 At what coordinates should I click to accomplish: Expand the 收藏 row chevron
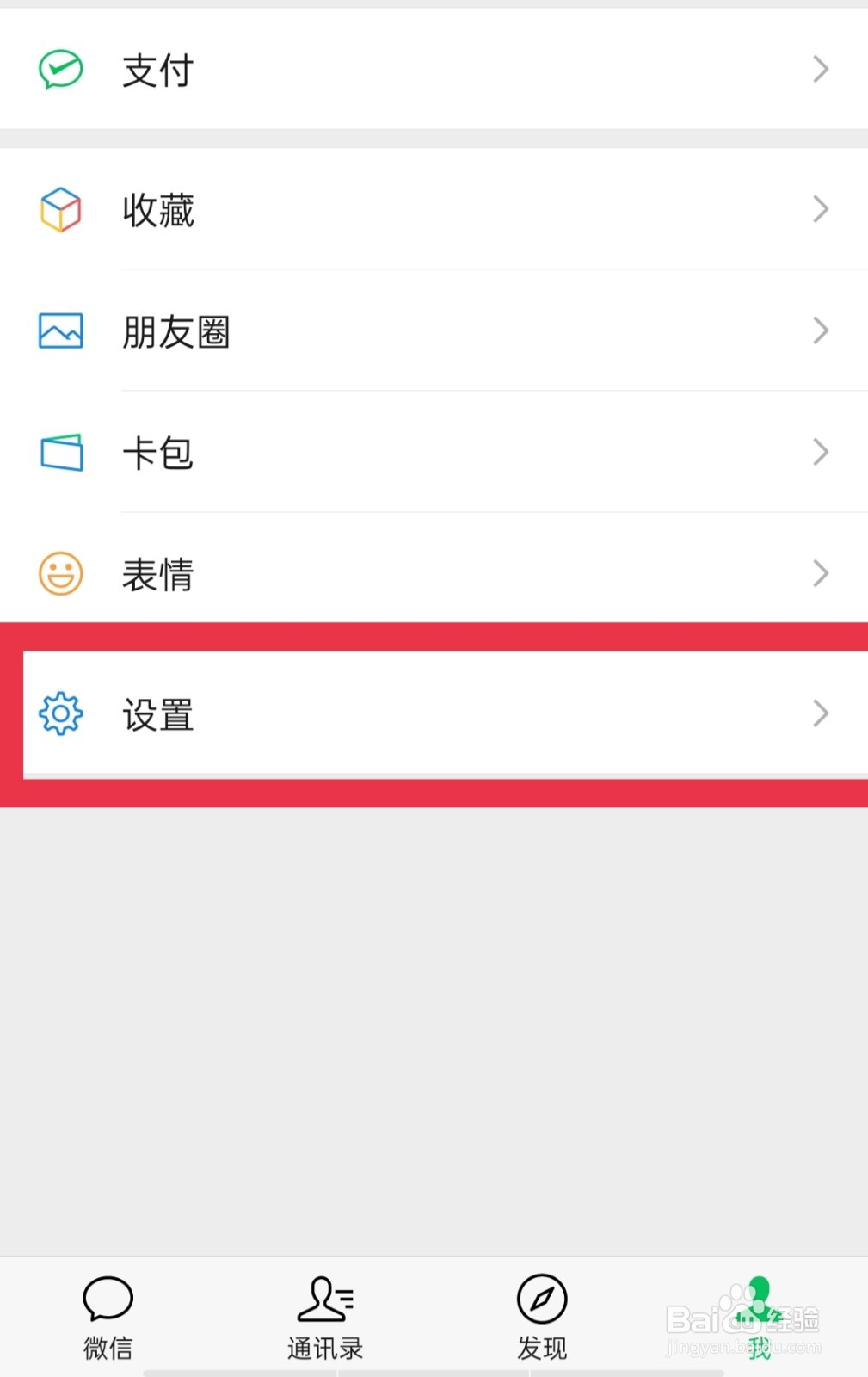click(819, 209)
